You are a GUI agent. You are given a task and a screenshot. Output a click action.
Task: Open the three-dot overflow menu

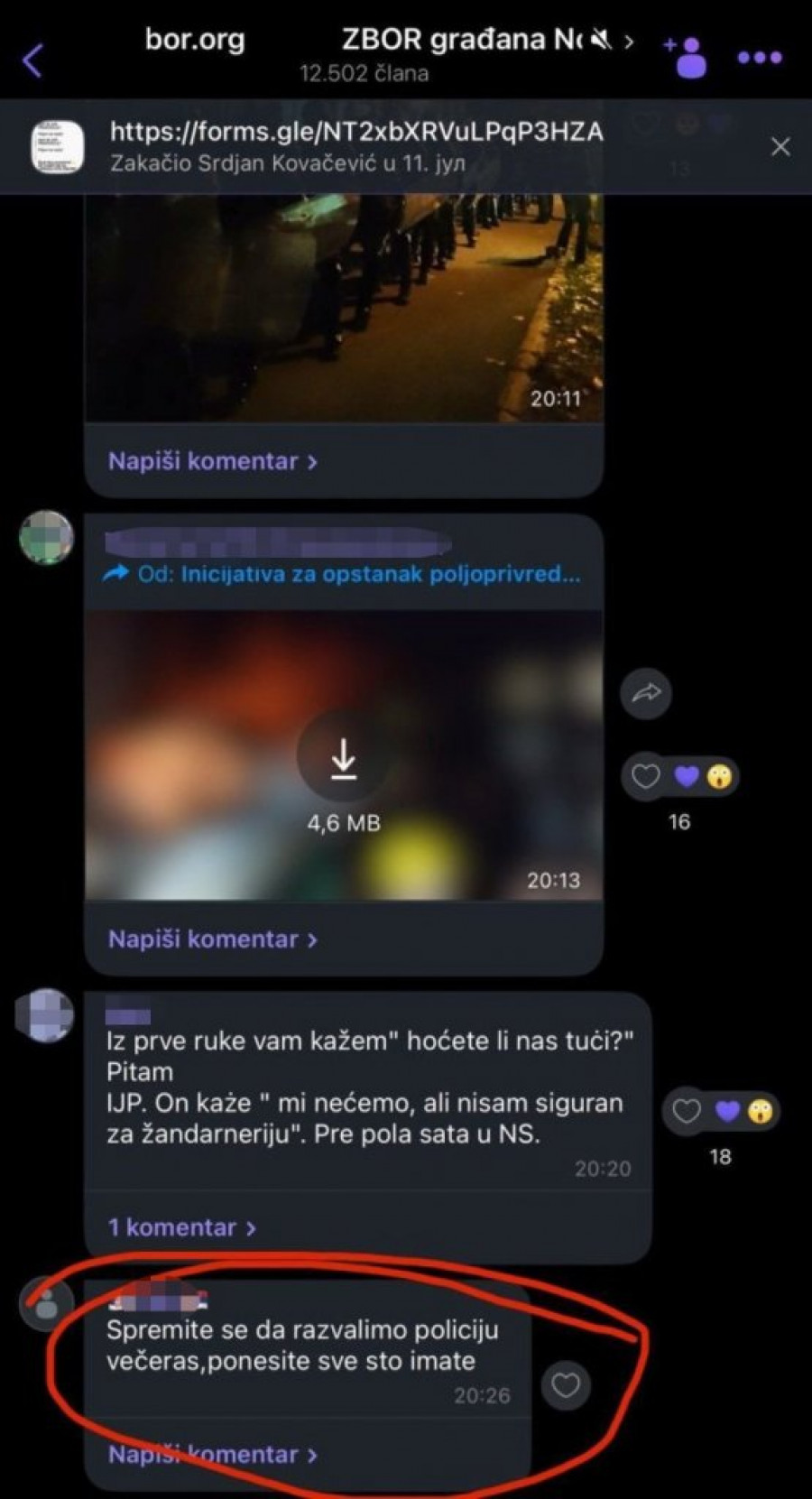tap(760, 58)
